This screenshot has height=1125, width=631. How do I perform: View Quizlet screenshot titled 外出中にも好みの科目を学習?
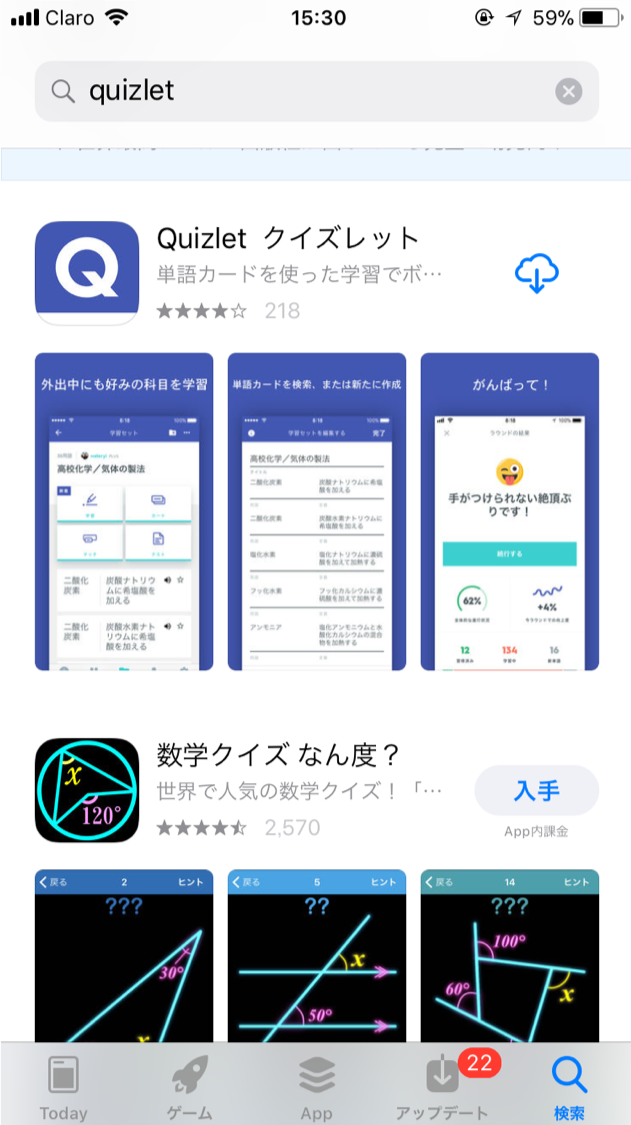[x=124, y=512]
